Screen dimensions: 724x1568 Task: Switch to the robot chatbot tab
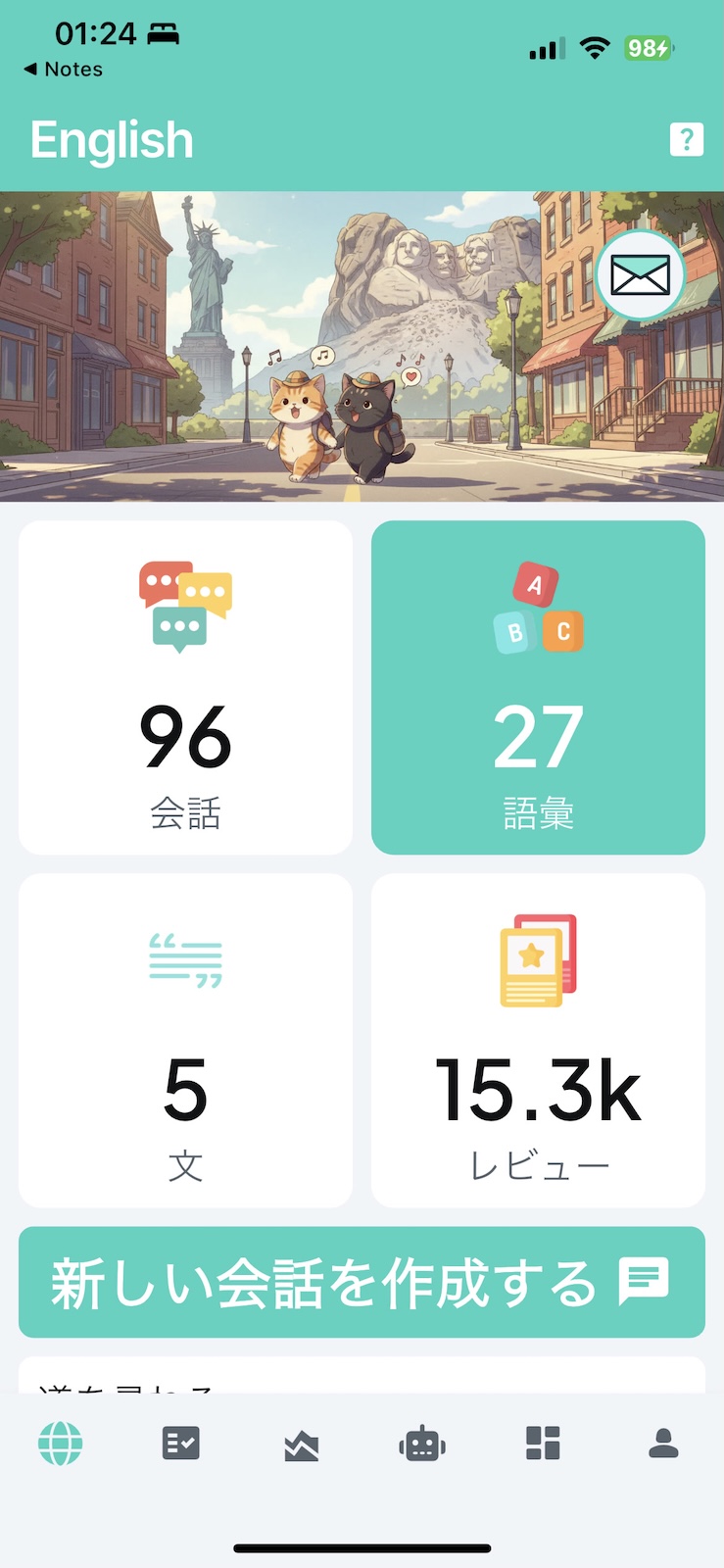click(x=422, y=1445)
